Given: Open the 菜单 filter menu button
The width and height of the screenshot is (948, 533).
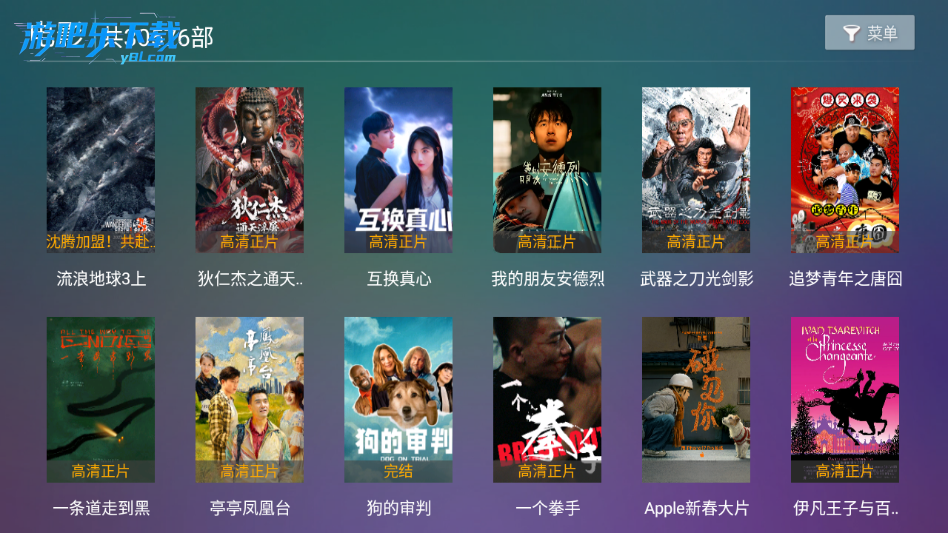Looking at the screenshot, I should [x=869, y=33].
